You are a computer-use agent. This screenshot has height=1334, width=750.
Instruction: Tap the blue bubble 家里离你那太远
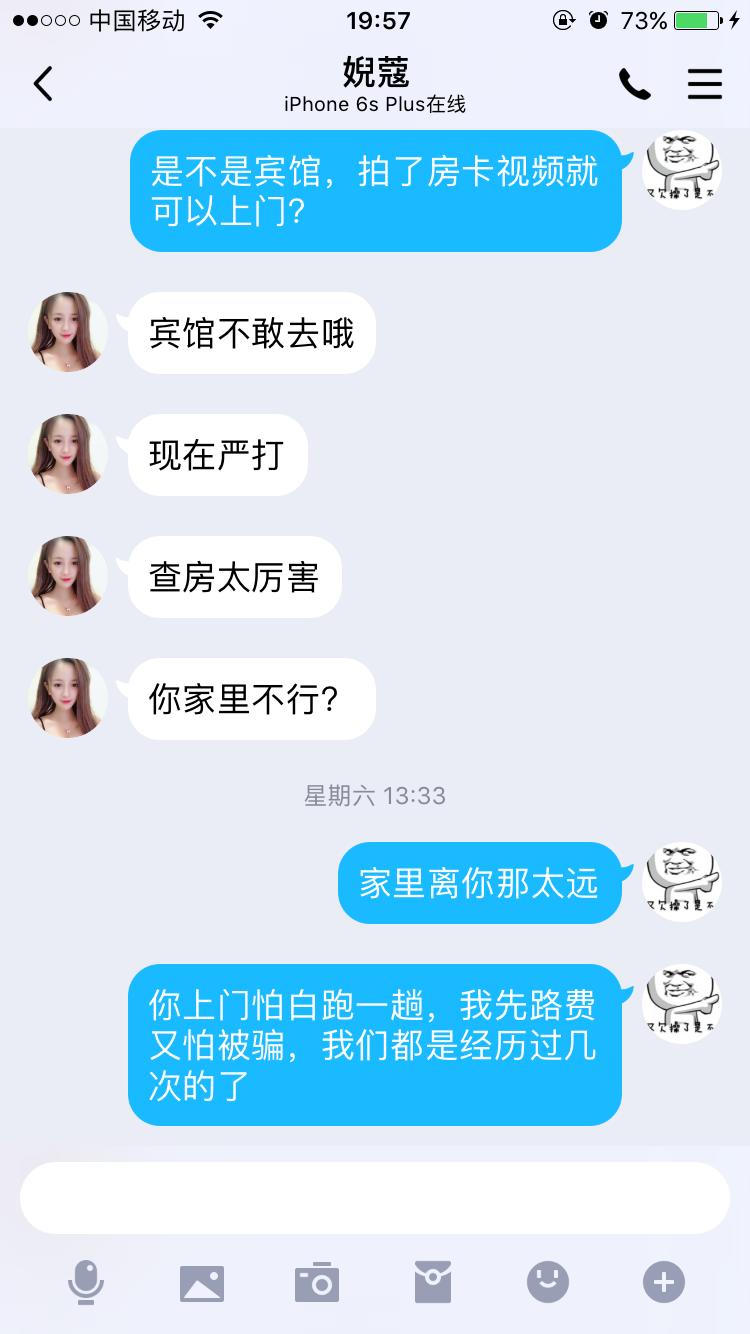[x=480, y=881]
